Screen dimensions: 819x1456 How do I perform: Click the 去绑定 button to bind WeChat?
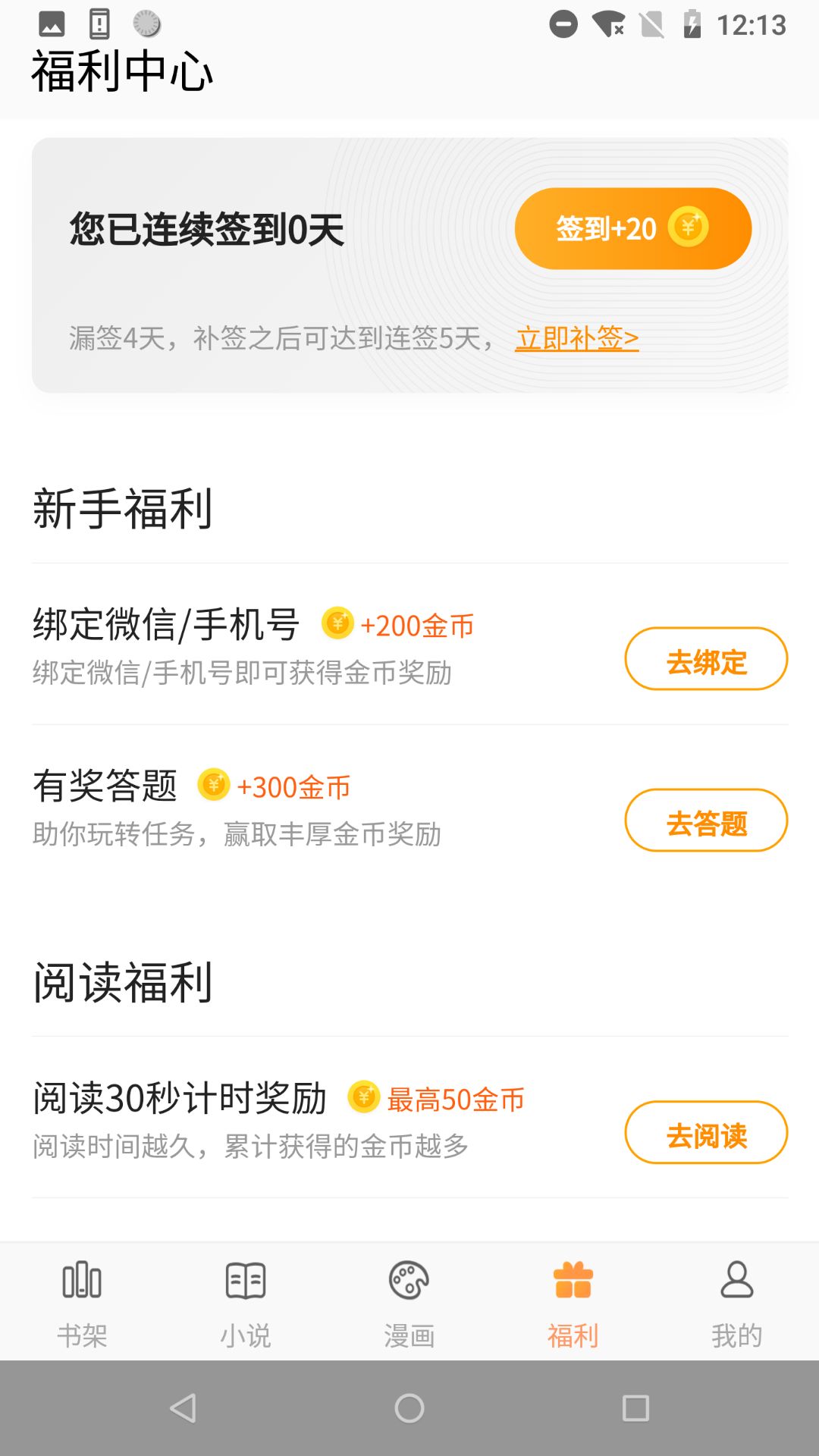coord(705,659)
